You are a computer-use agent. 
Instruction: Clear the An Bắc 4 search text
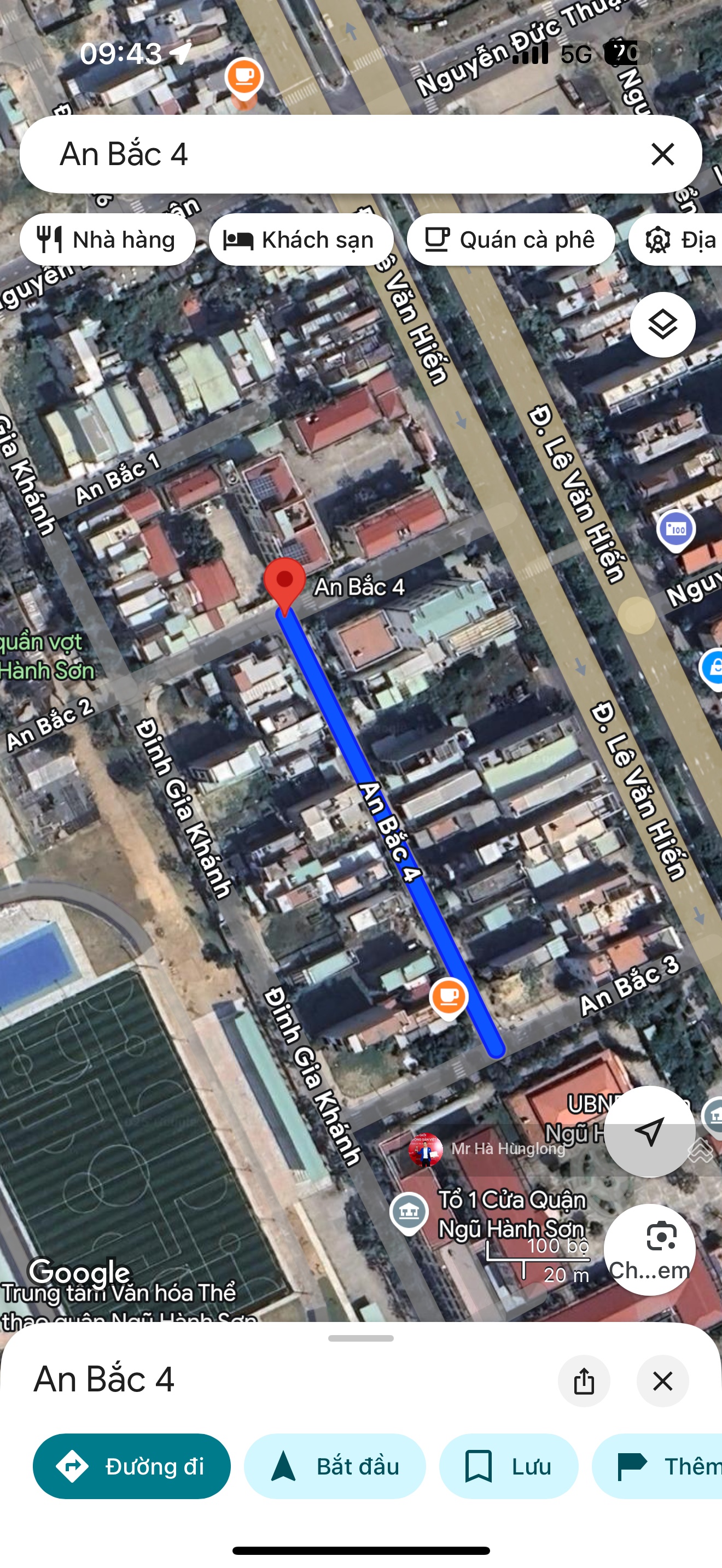point(662,154)
